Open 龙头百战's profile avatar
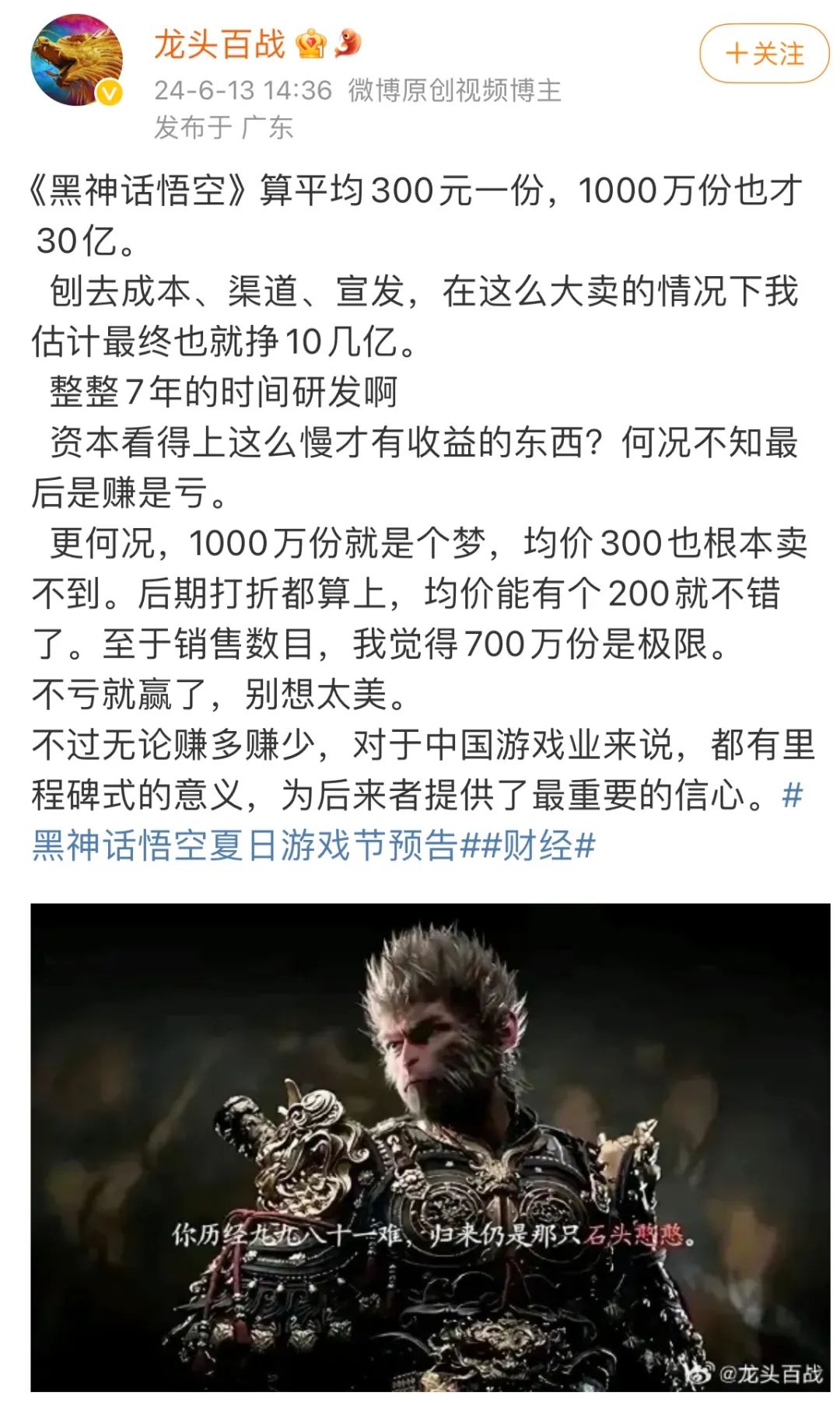The height and width of the screenshot is (1403, 840). click(76, 60)
